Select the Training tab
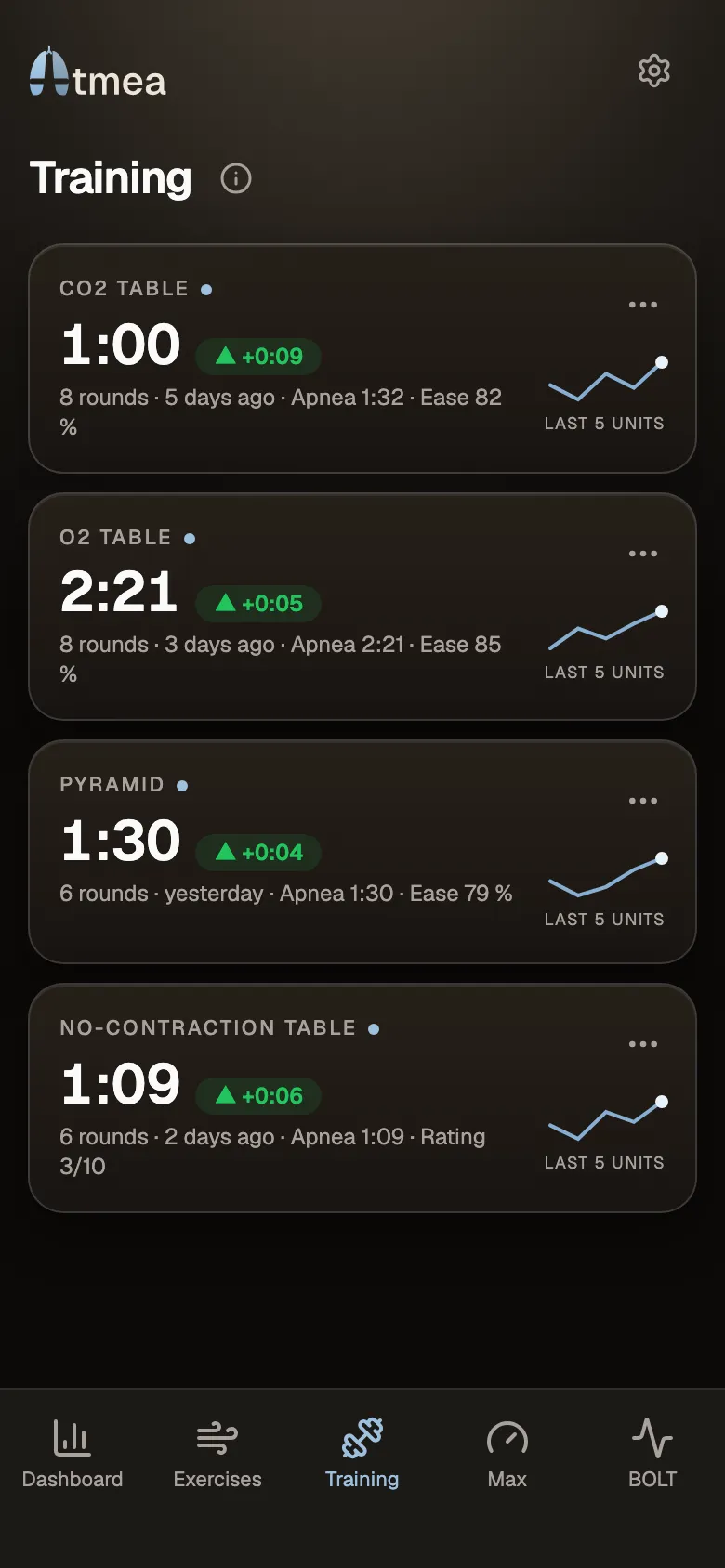 [362, 1454]
